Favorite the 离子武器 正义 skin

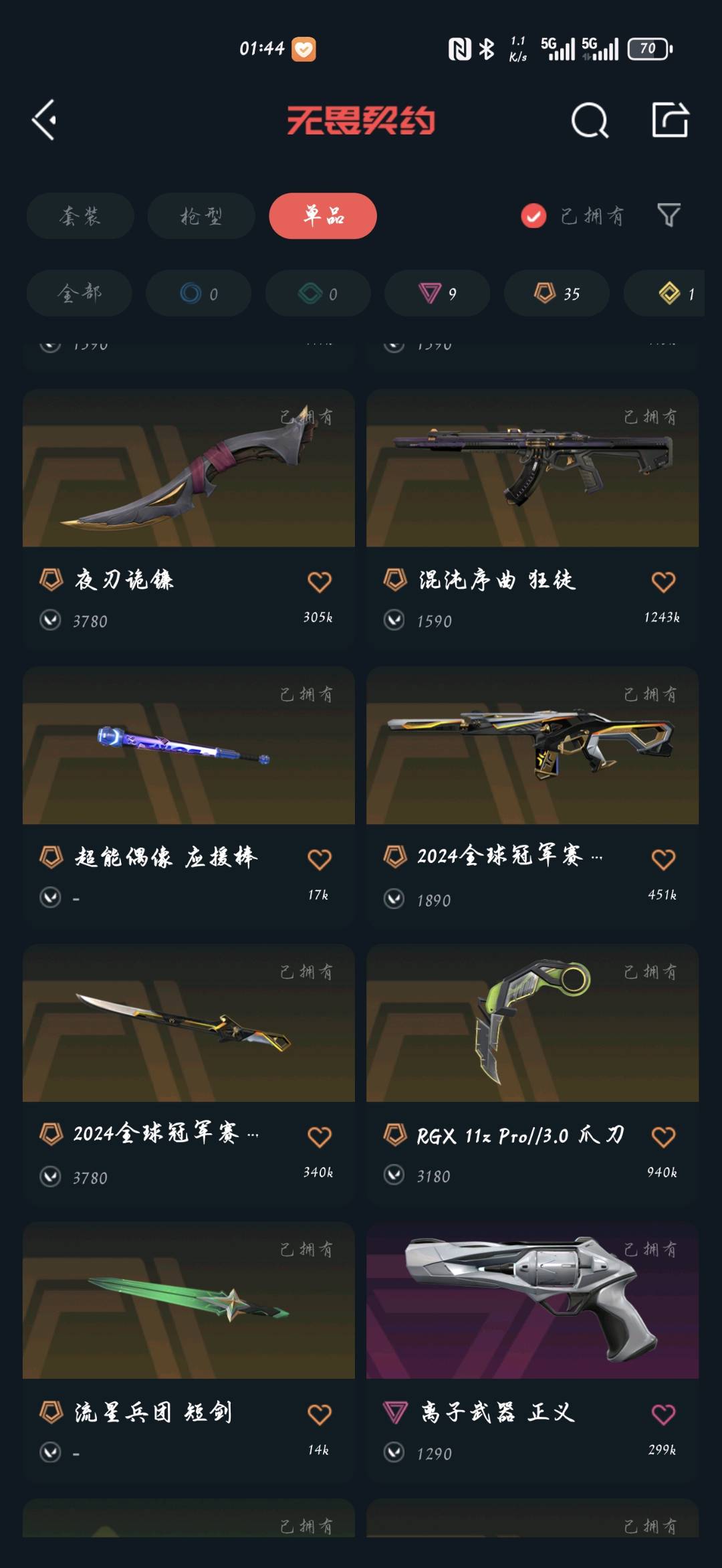coord(663,1414)
